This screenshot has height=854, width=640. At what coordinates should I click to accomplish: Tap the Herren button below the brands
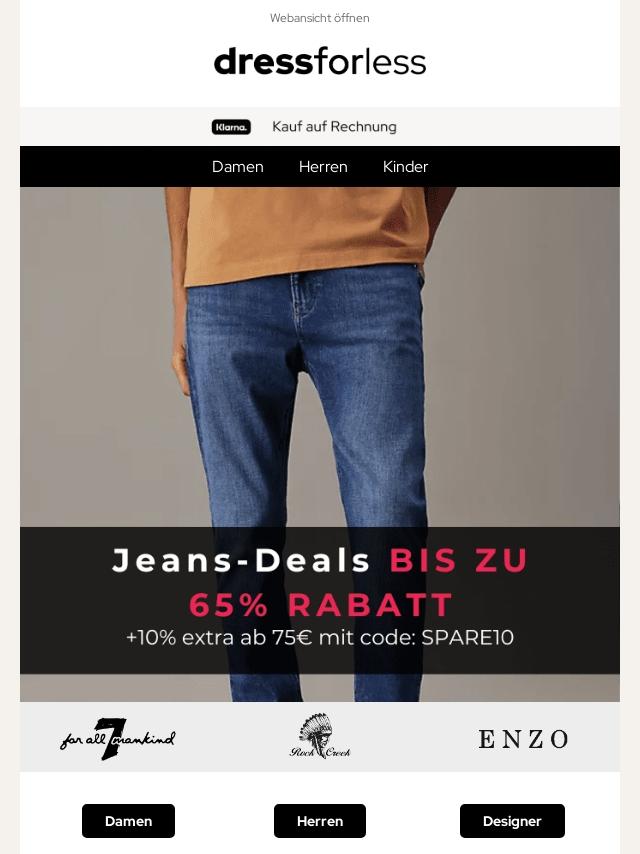[320, 821]
